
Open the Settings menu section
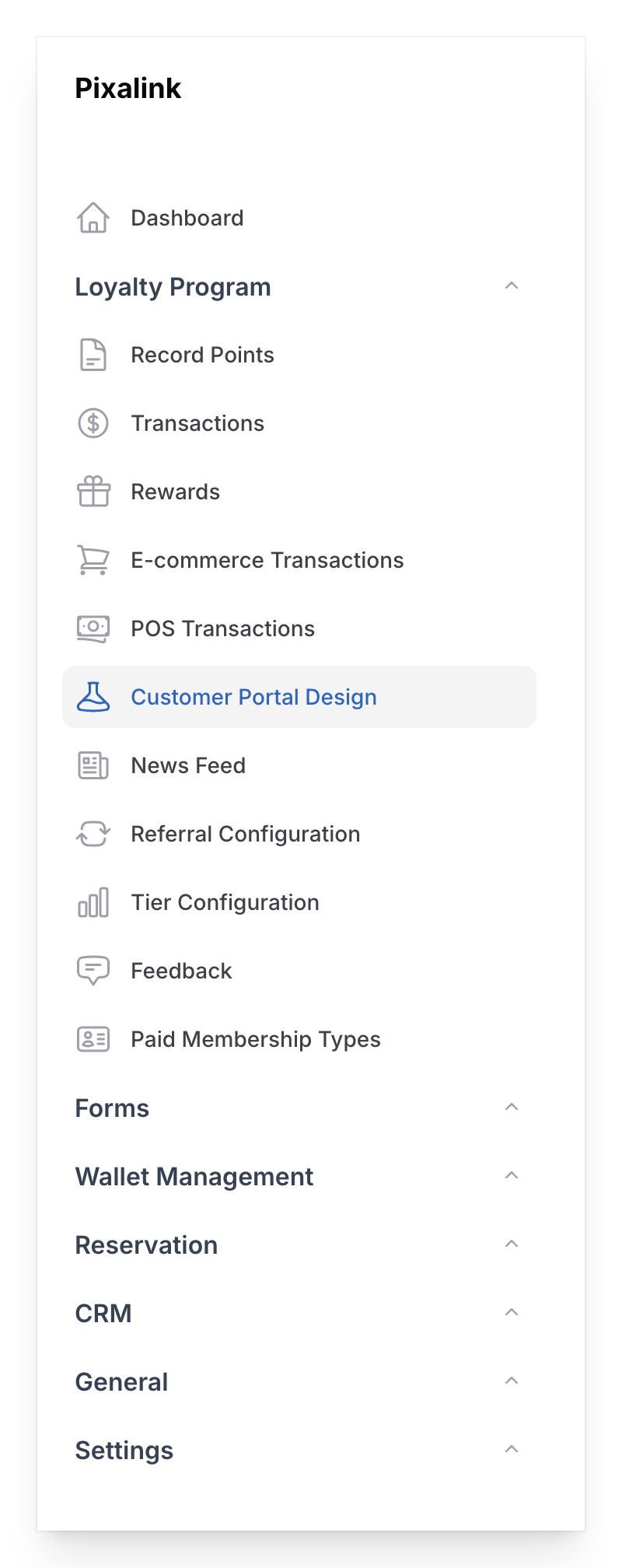click(512, 1448)
